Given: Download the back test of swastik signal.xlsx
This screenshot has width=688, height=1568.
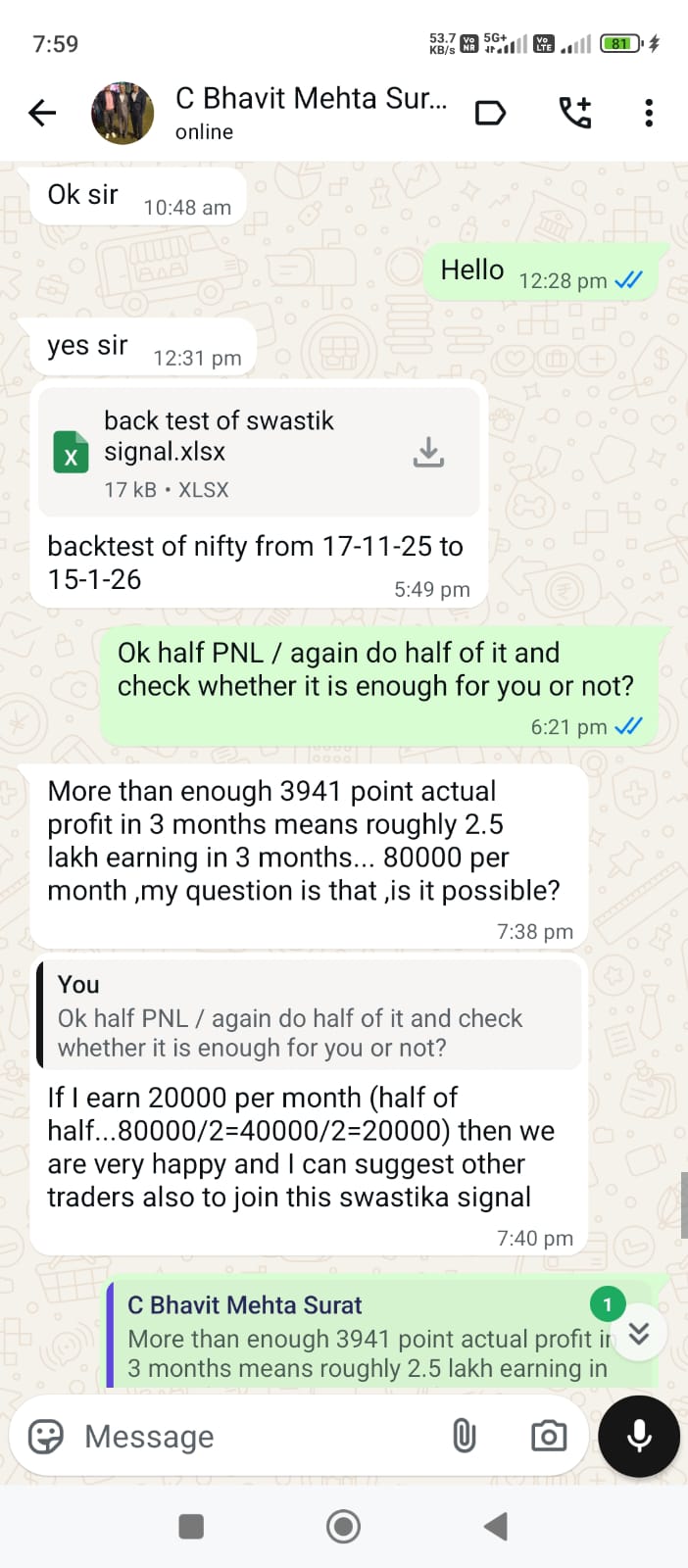Looking at the screenshot, I should pos(428,452).
